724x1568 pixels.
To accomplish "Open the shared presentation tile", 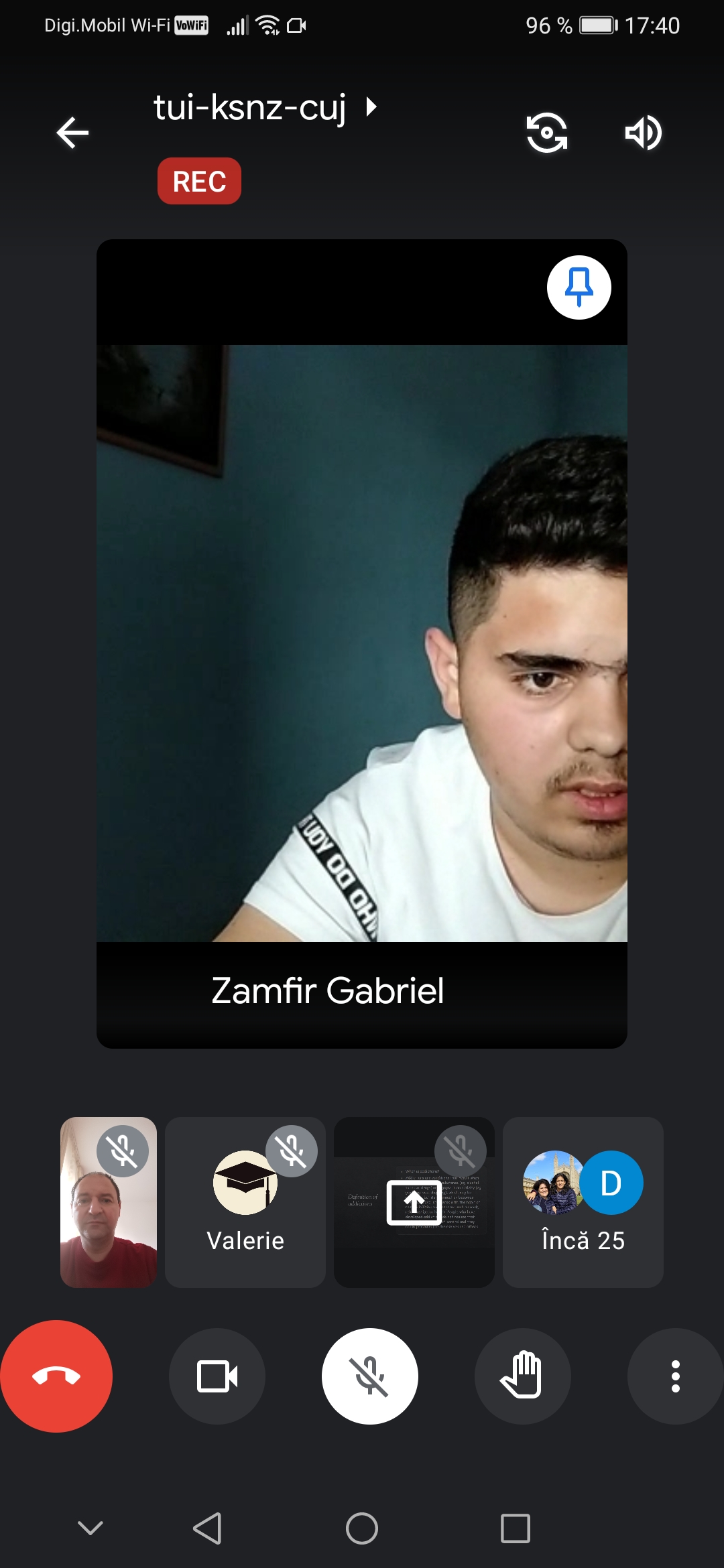I will click(x=414, y=1201).
